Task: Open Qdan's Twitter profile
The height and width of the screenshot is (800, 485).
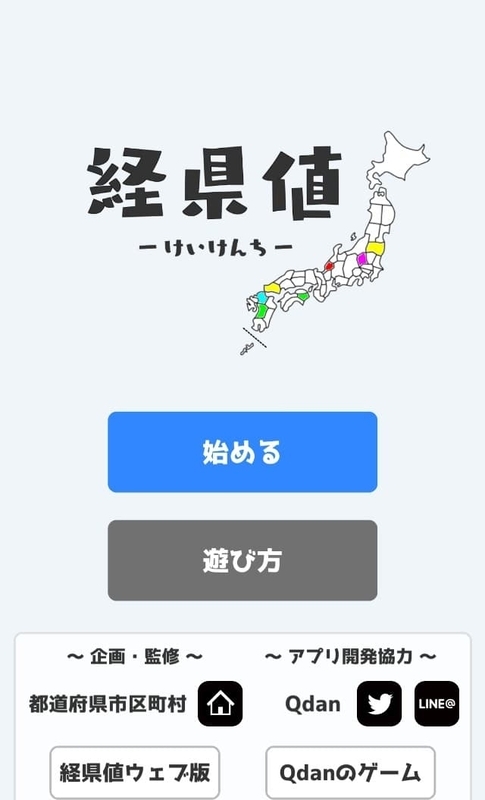Action: tap(379, 704)
